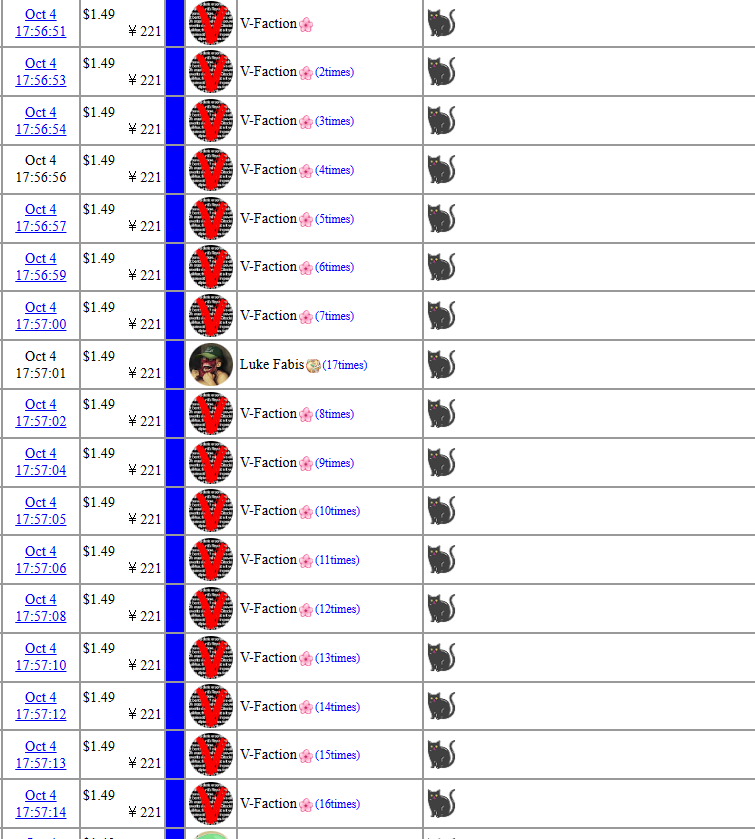Open V-Faction's (16times) link

tap(337, 804)
